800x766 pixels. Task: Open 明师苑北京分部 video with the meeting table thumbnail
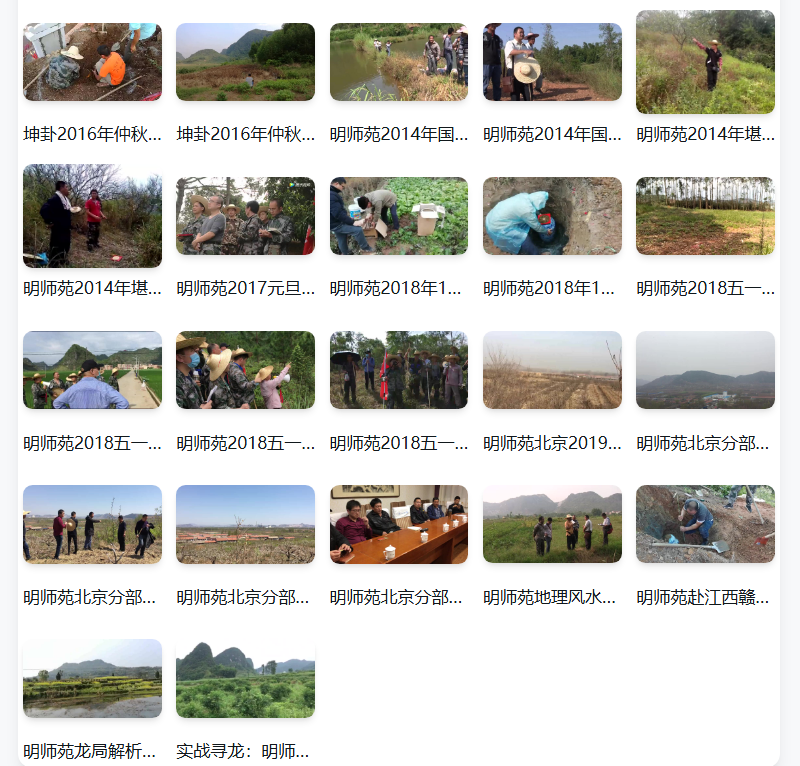point(398,524)
